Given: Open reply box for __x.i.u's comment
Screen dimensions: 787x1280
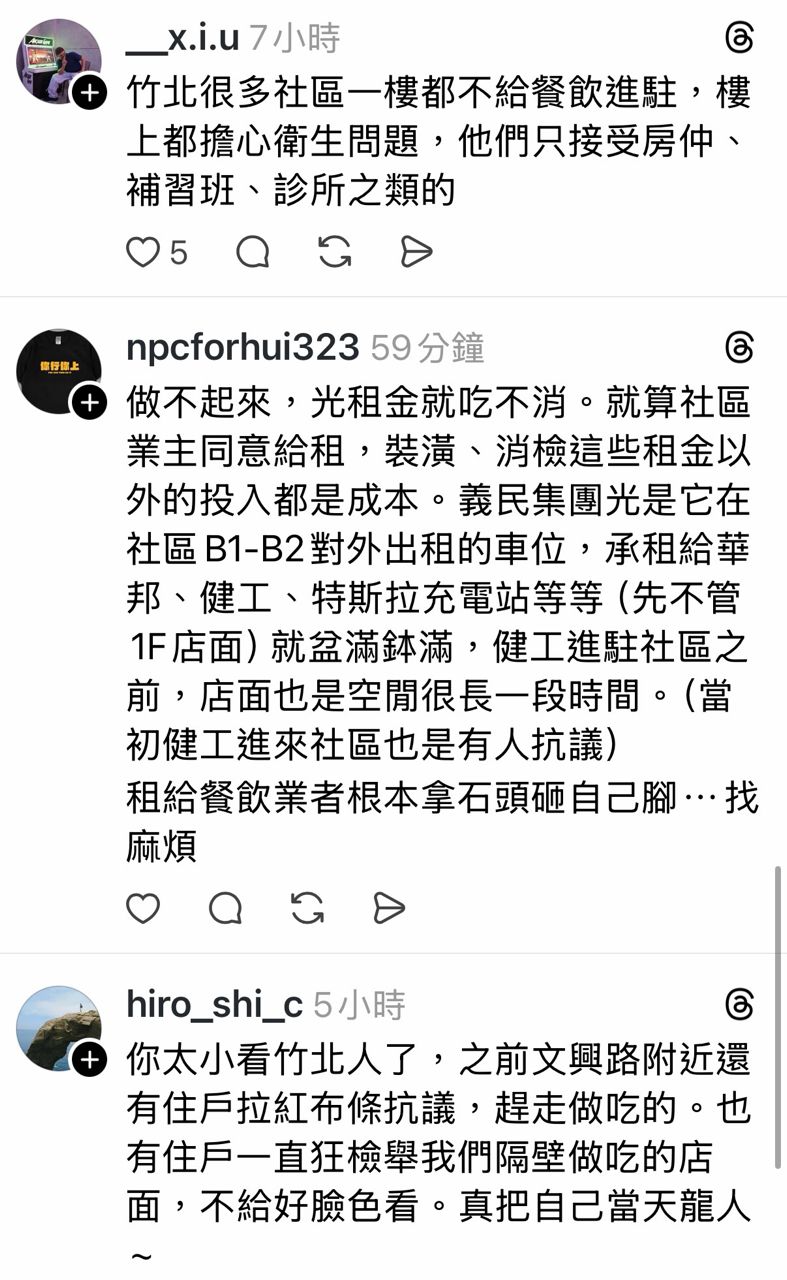Looking at the screenshot, I should 253,252.
